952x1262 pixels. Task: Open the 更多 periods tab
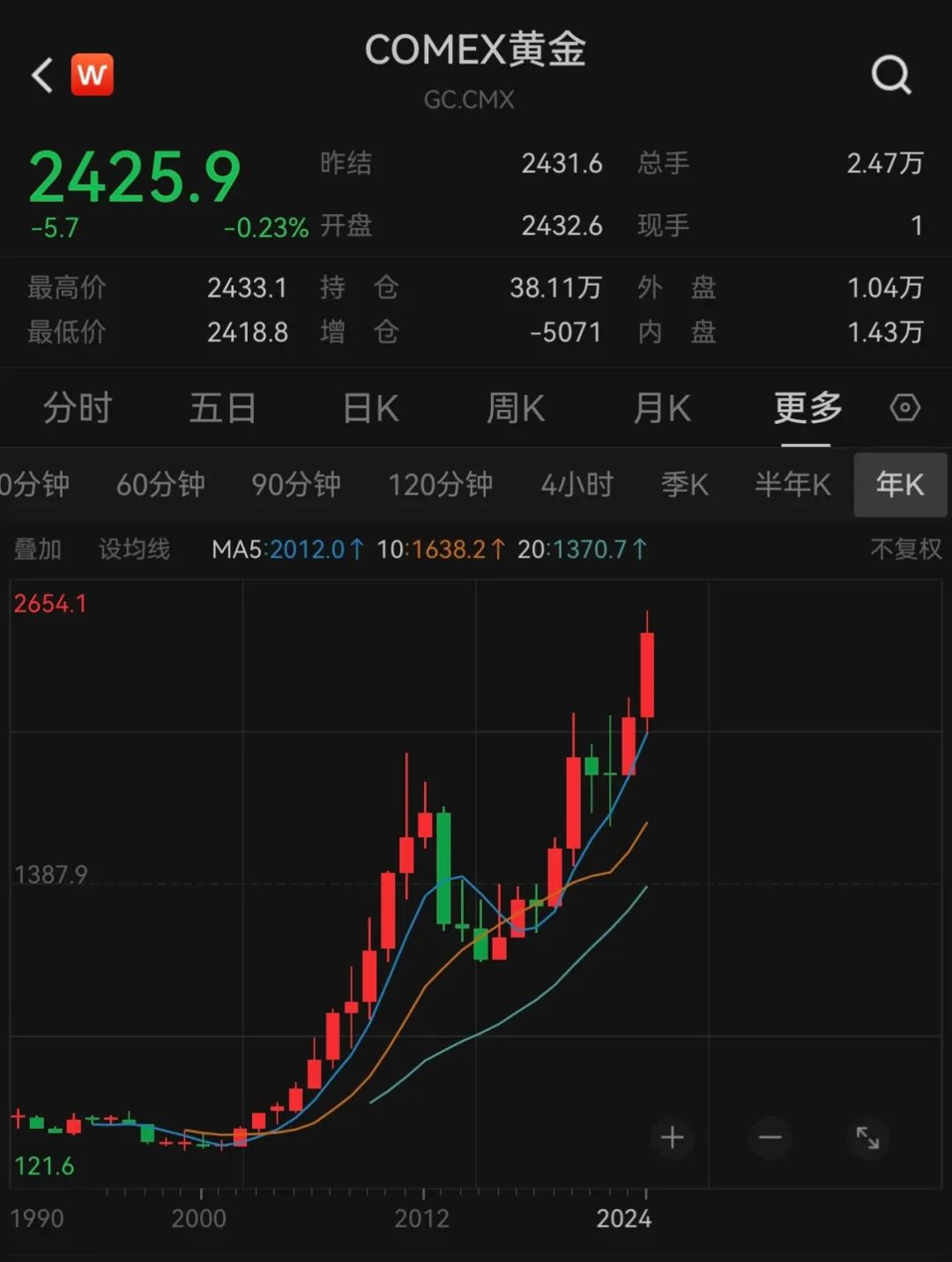point(807,408)
